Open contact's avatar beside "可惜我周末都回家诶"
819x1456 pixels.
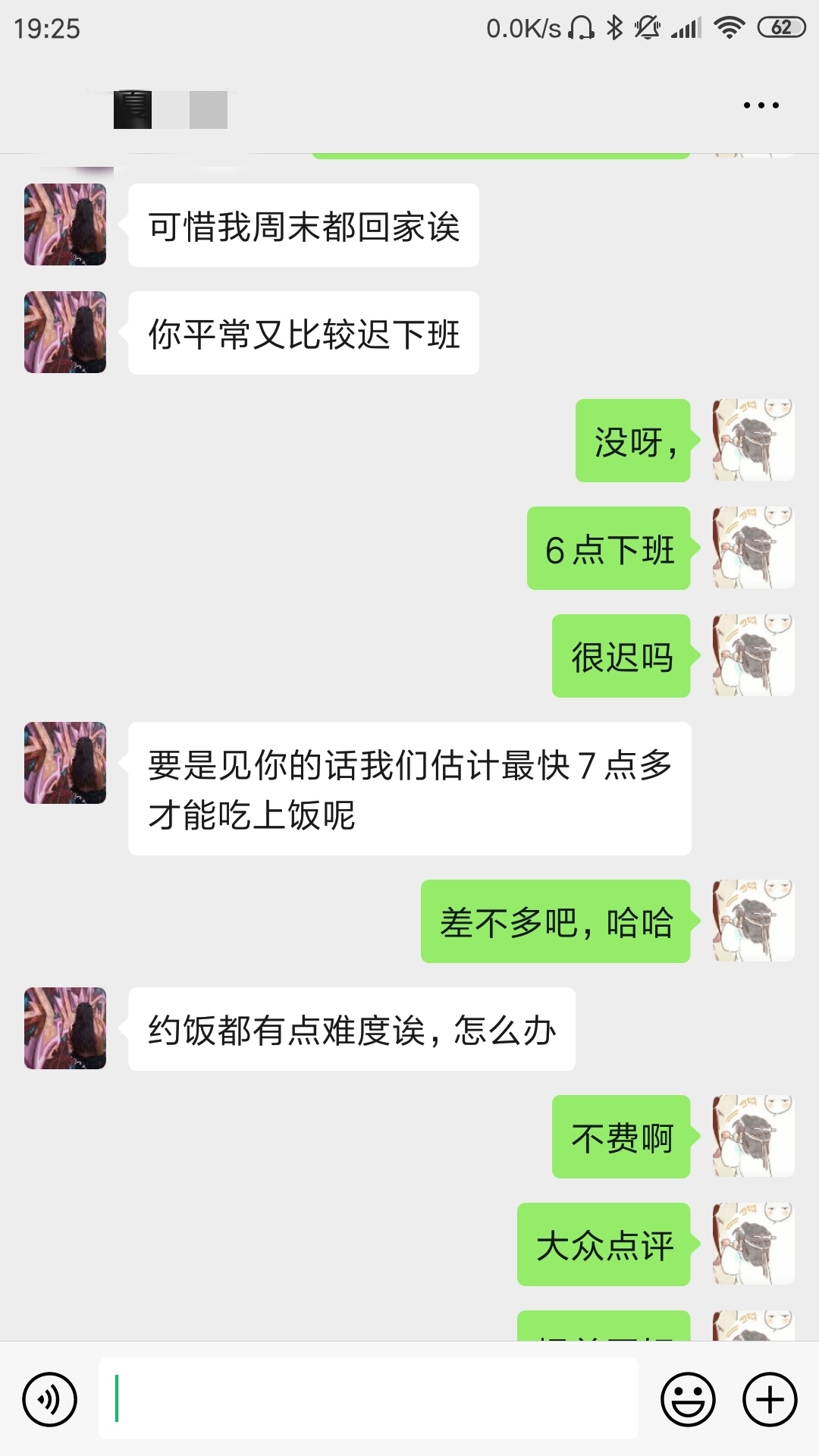tap(65, 224)
